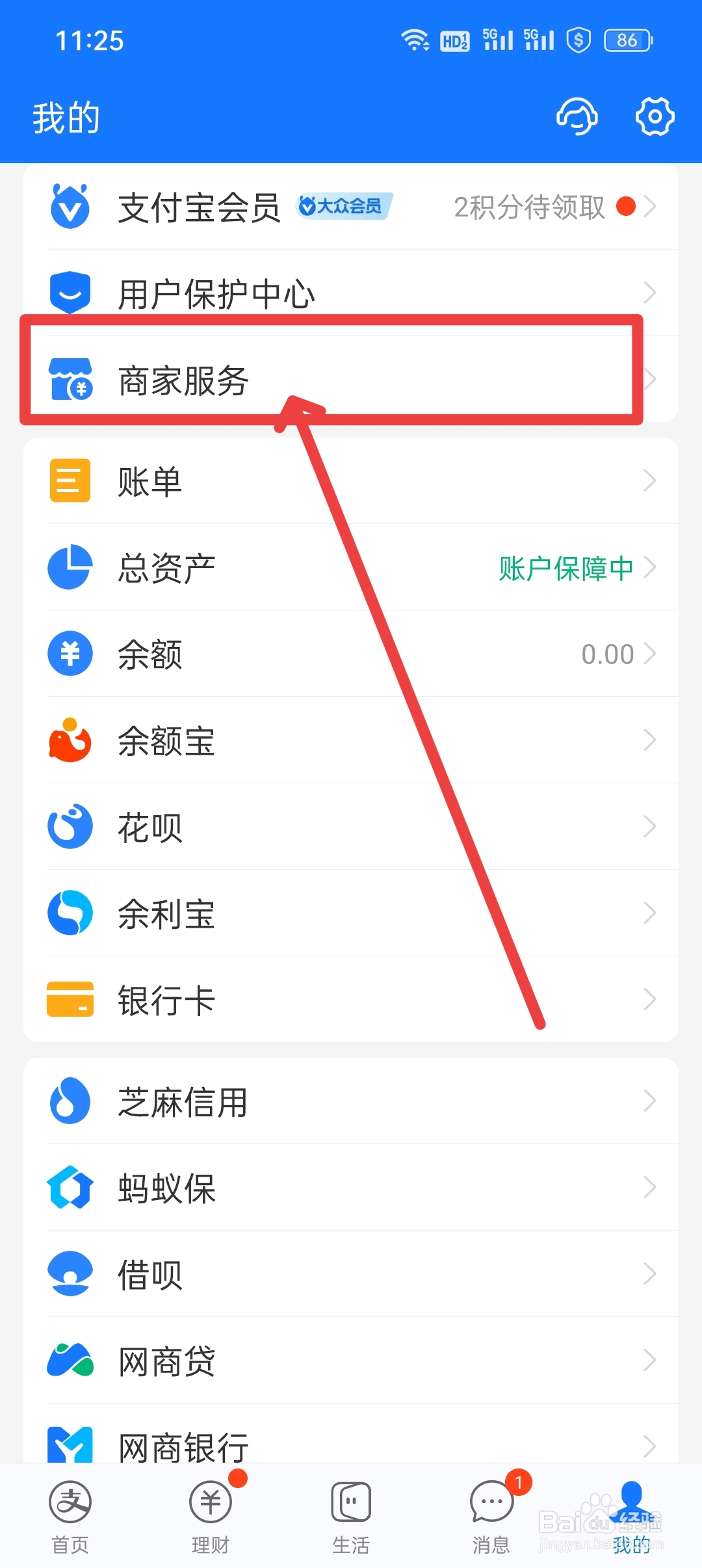Open the settings gear icon
The width and height of the screenshot is (702, 1568).
[x=656, y=117]
